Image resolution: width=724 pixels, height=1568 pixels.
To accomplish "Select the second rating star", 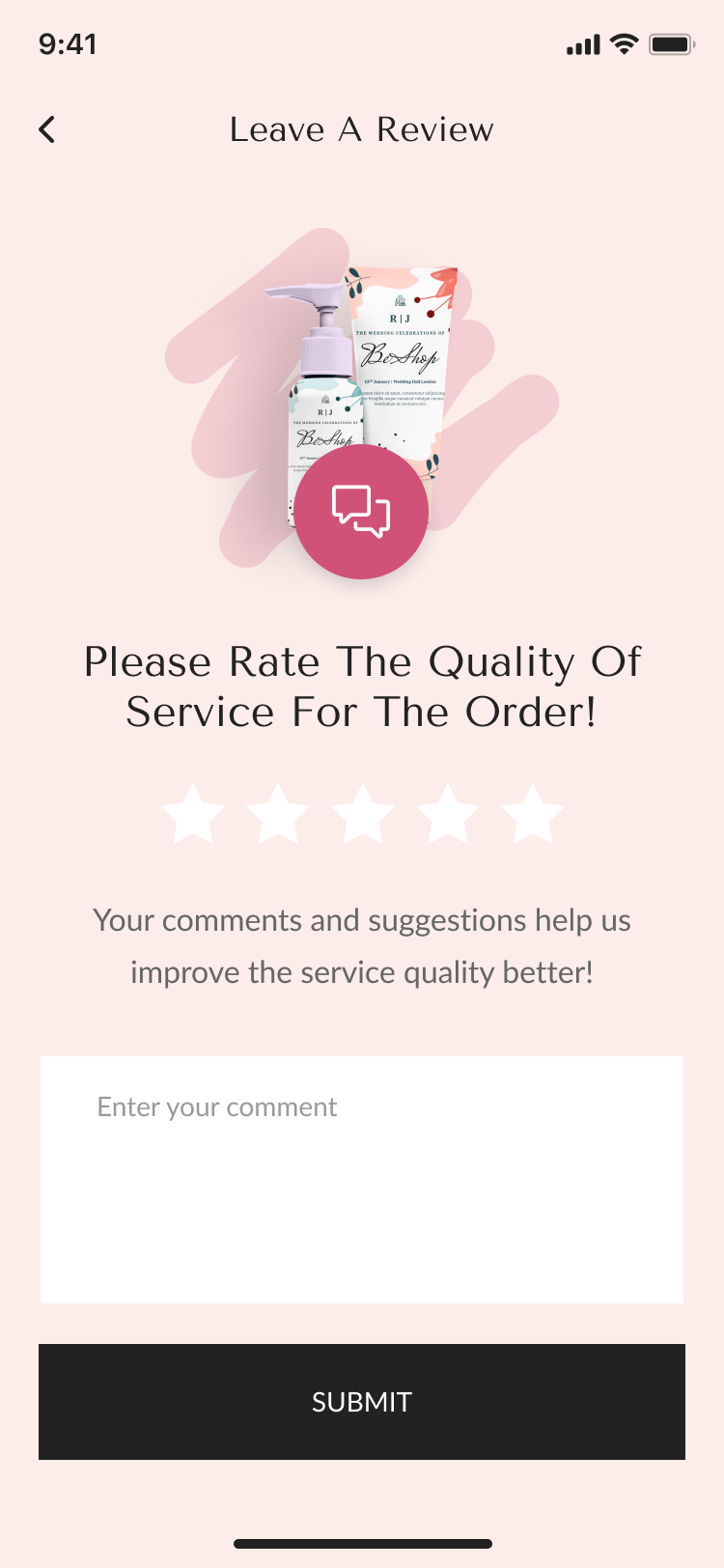I will click(x=278, y=814).
